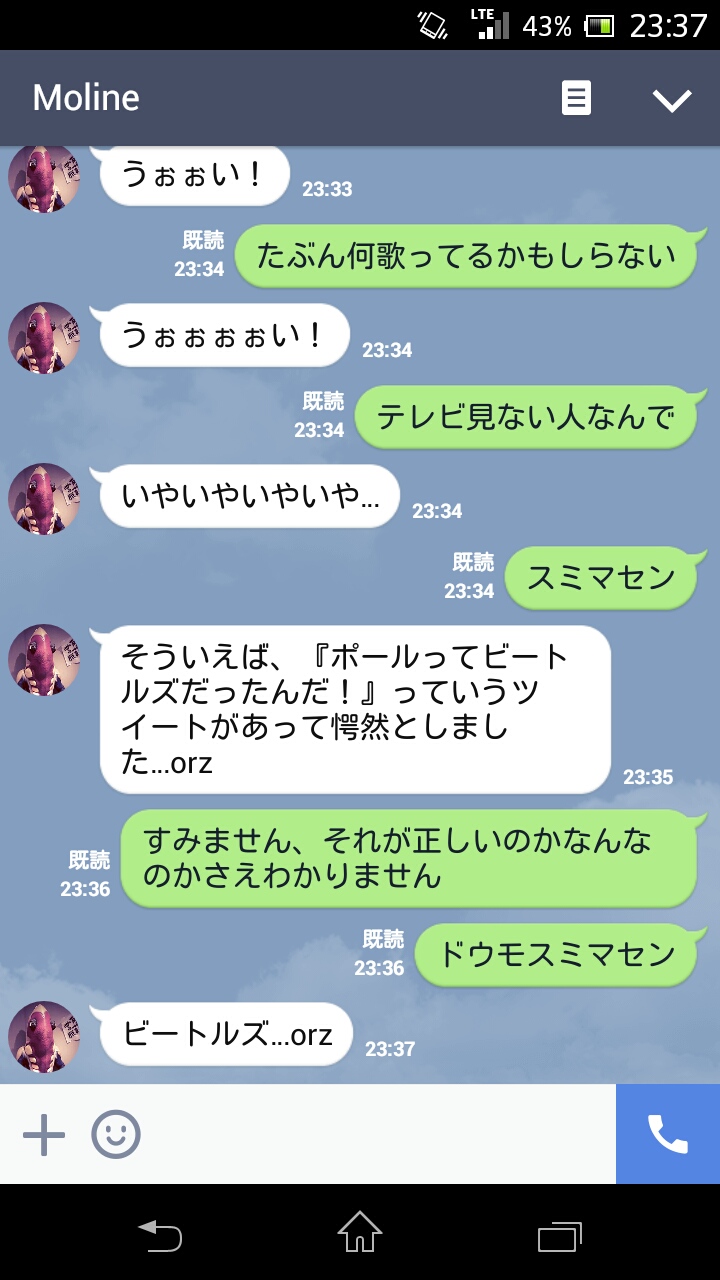This screenshot has height=1280, width=720.
Task: Start a voice call with Moline
Action: [667, 1135]
